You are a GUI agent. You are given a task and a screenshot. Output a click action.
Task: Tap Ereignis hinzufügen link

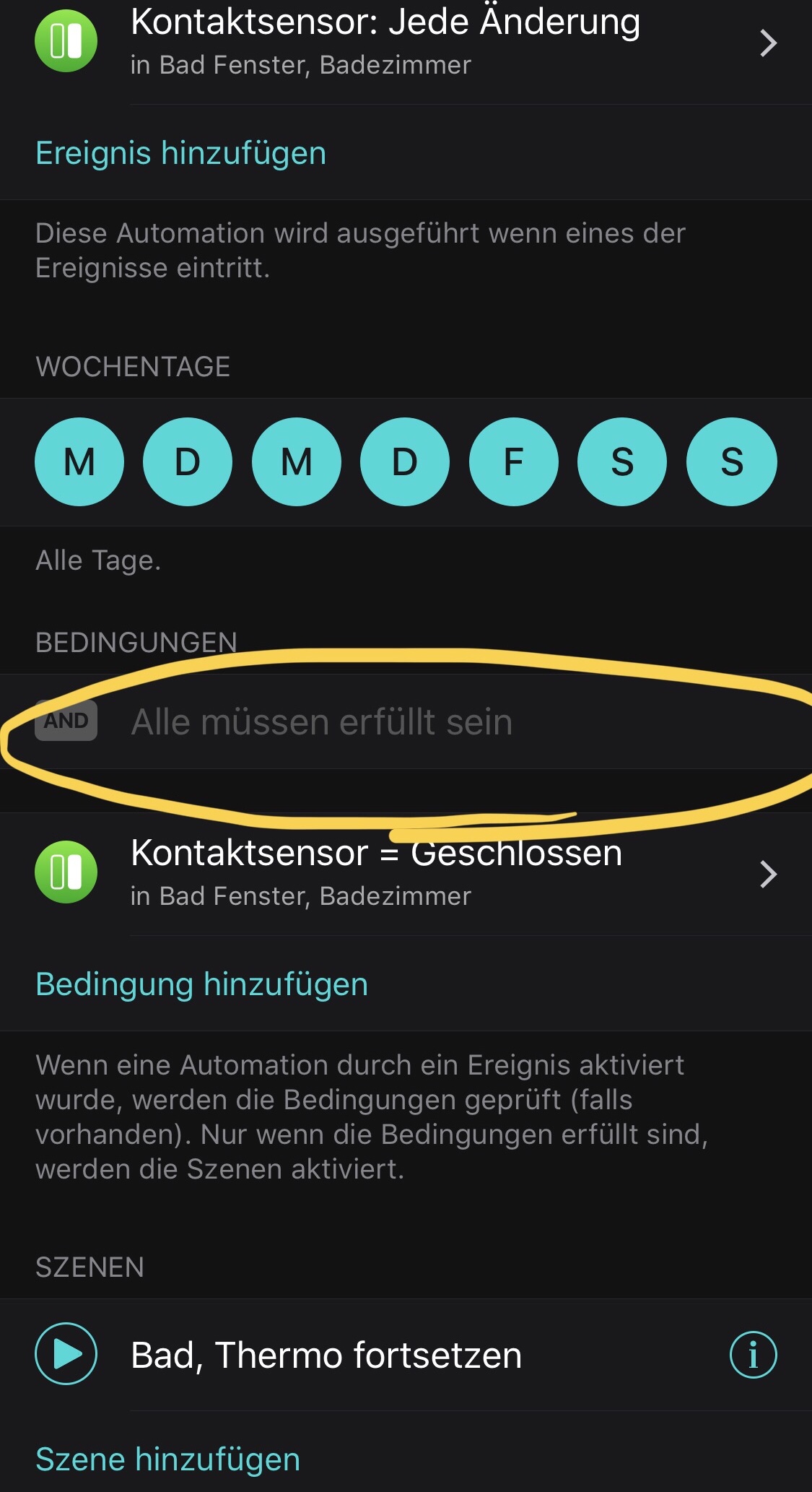click(181, 153)
